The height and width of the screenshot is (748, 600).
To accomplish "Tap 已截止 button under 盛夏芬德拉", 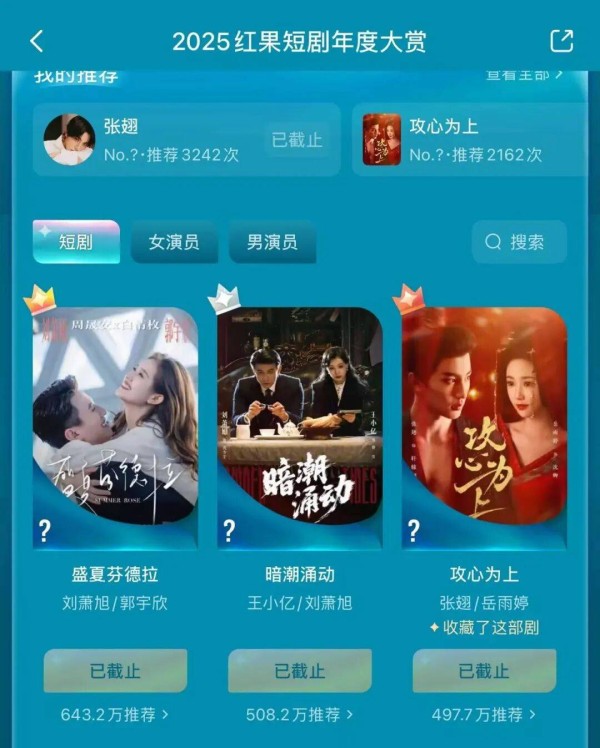I will (115, 671).
